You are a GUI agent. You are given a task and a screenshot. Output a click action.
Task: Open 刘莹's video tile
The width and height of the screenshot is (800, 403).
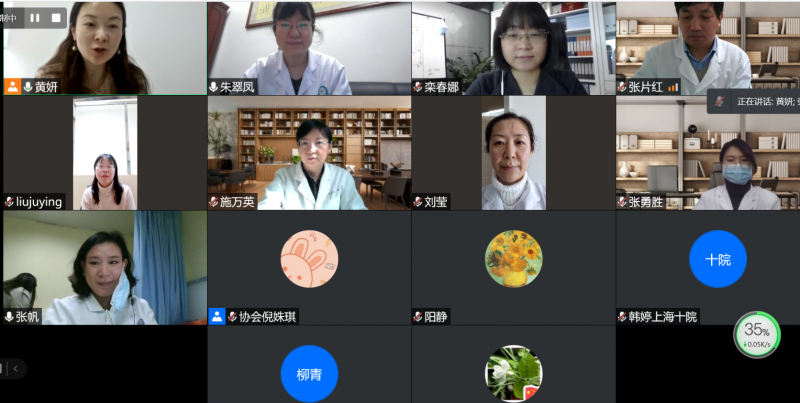point(512,152)
